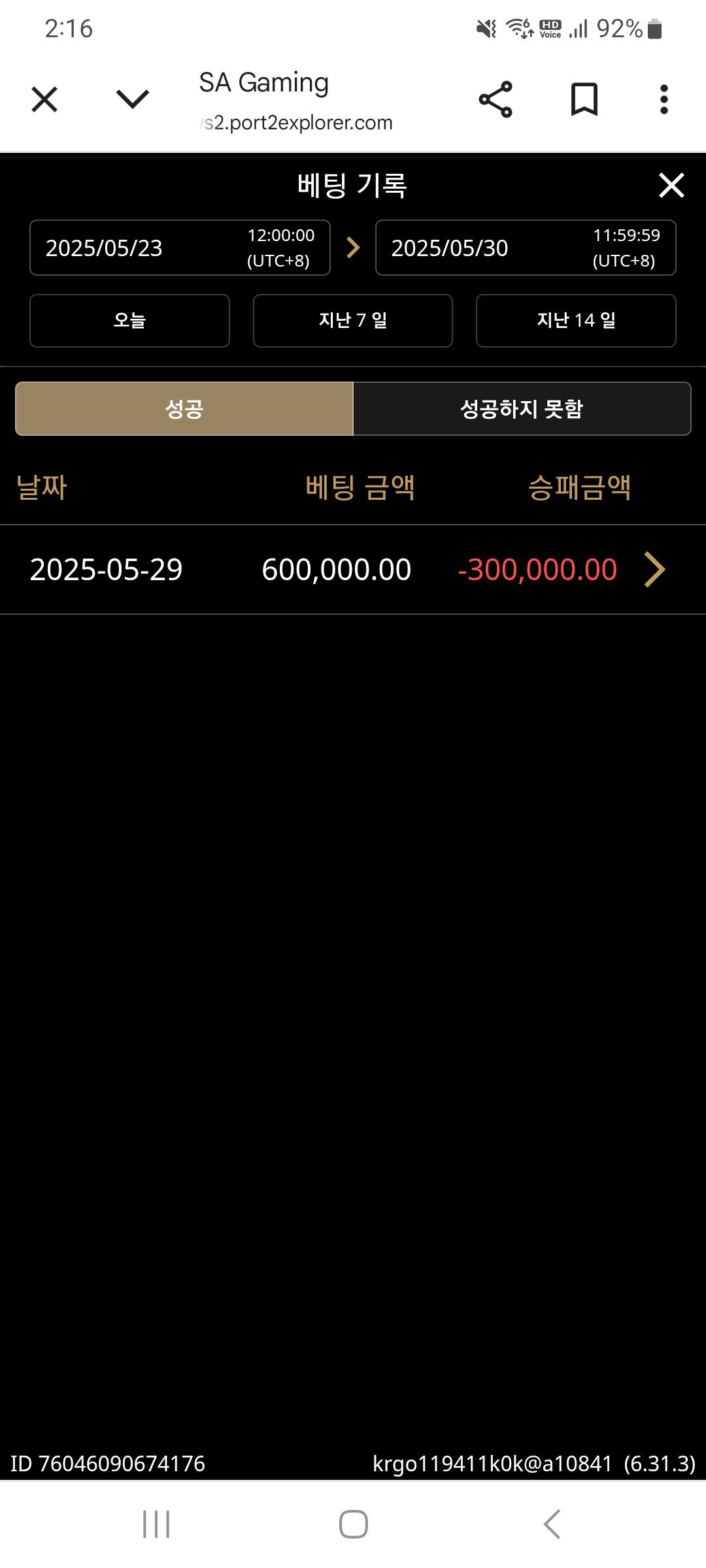706x1568 pixels.
Task: Filter records by 오늘
Action: point(129,321)
